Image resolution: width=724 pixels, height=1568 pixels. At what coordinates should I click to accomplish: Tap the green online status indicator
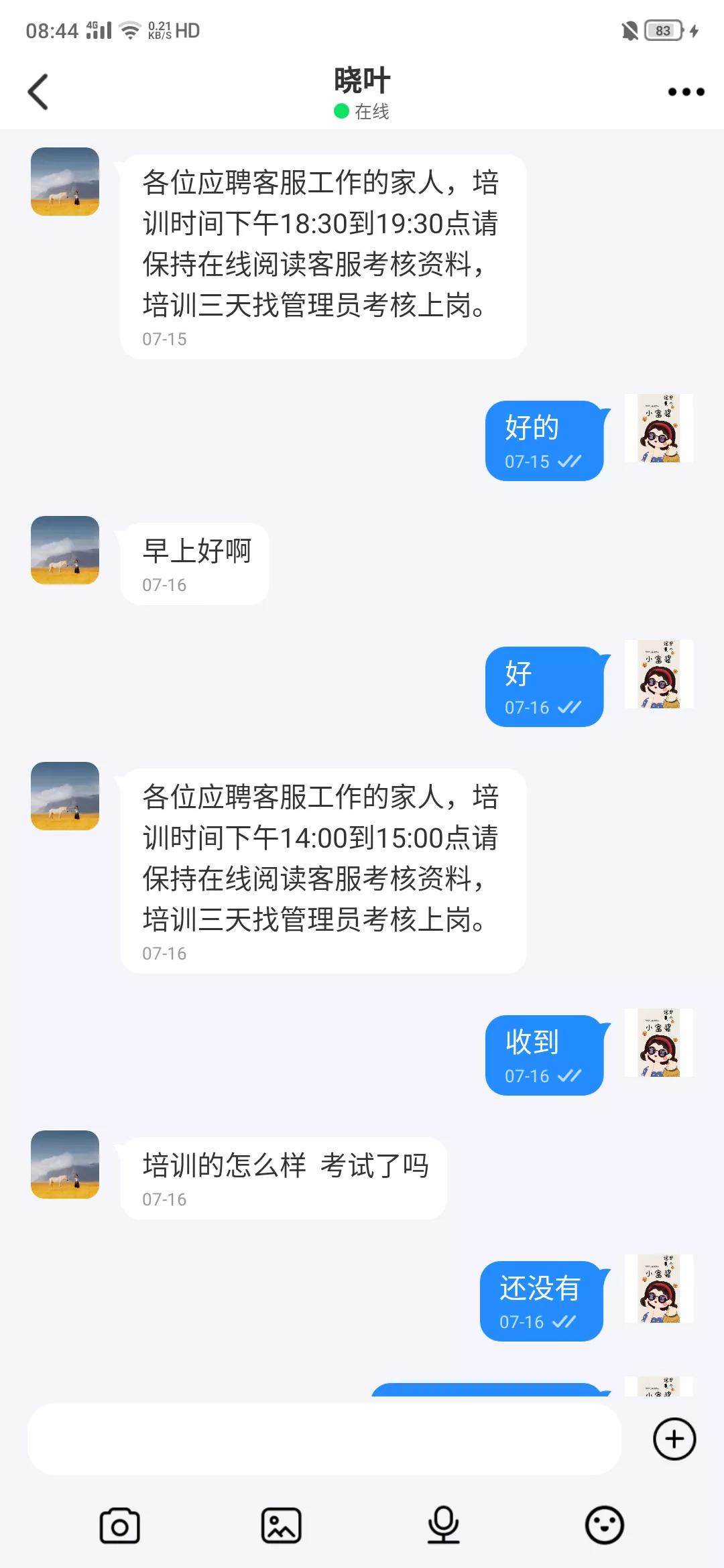click(x=338, y=111)
